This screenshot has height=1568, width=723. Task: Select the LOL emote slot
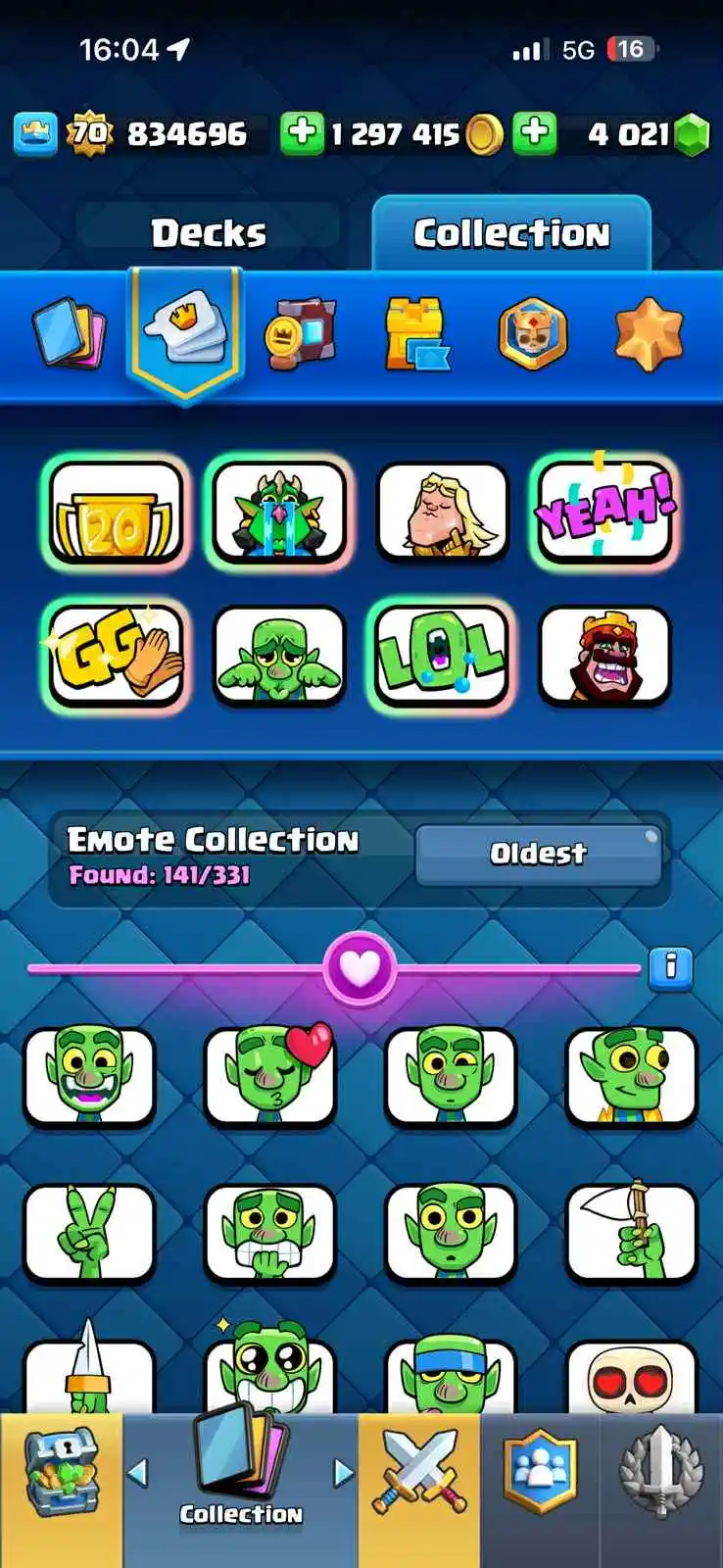442,655
